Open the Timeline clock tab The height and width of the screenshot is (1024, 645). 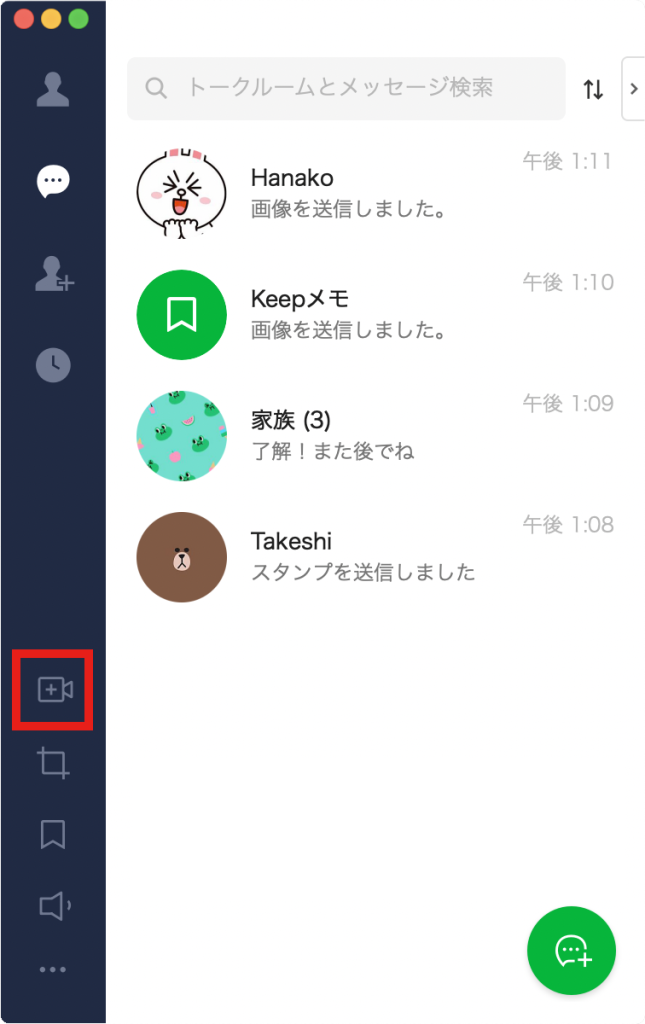click(x=53, y=365)
